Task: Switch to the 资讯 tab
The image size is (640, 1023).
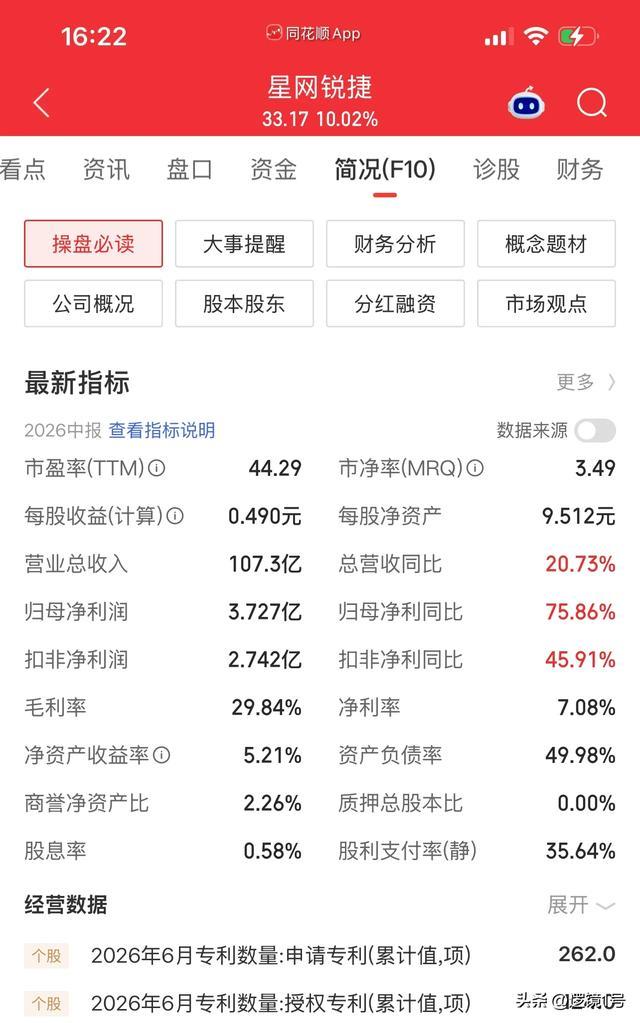Action: (x=106, y=170)
